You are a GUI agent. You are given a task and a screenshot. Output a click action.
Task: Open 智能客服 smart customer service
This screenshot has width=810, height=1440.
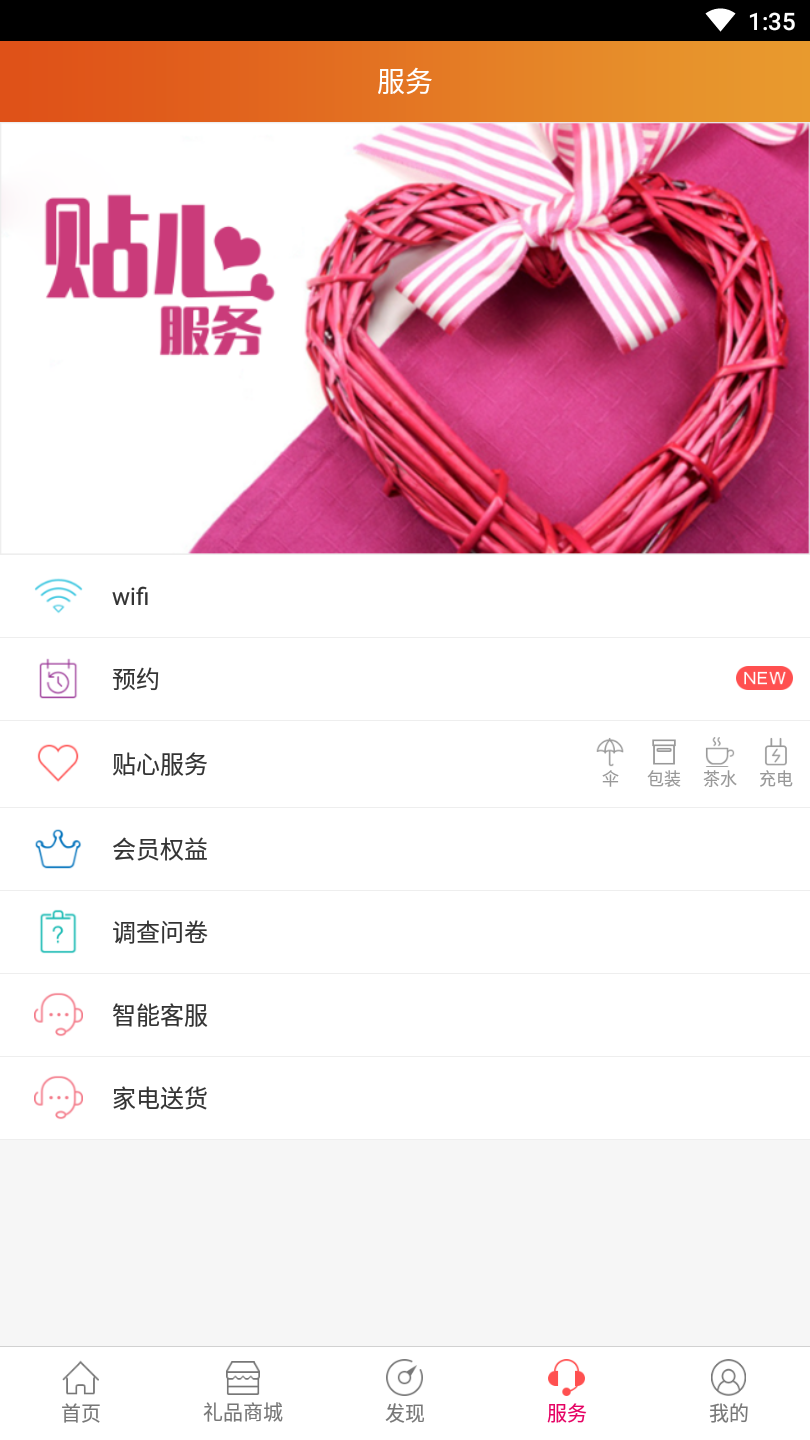pos(404,1015)
